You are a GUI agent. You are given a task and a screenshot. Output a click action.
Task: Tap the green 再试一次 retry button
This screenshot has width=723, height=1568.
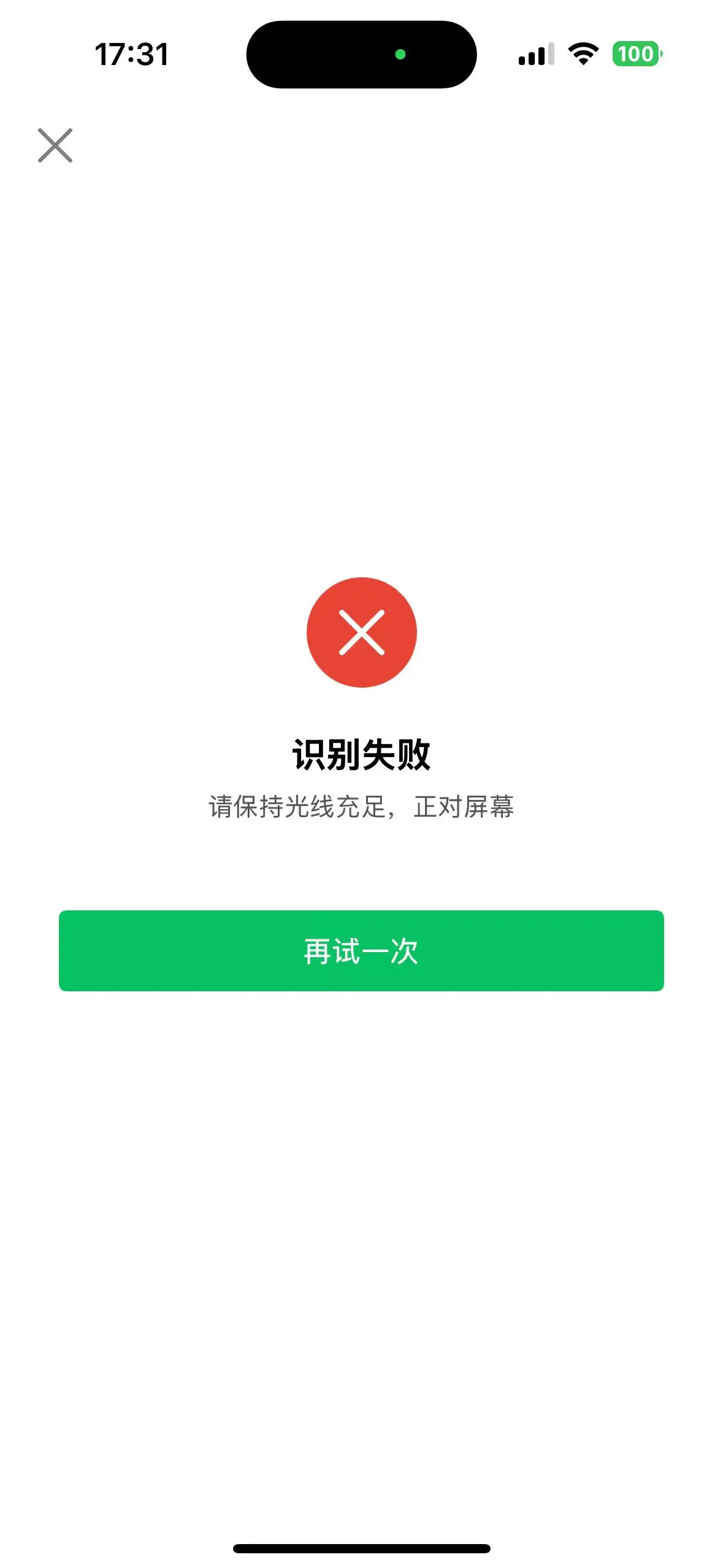point(361,950)
